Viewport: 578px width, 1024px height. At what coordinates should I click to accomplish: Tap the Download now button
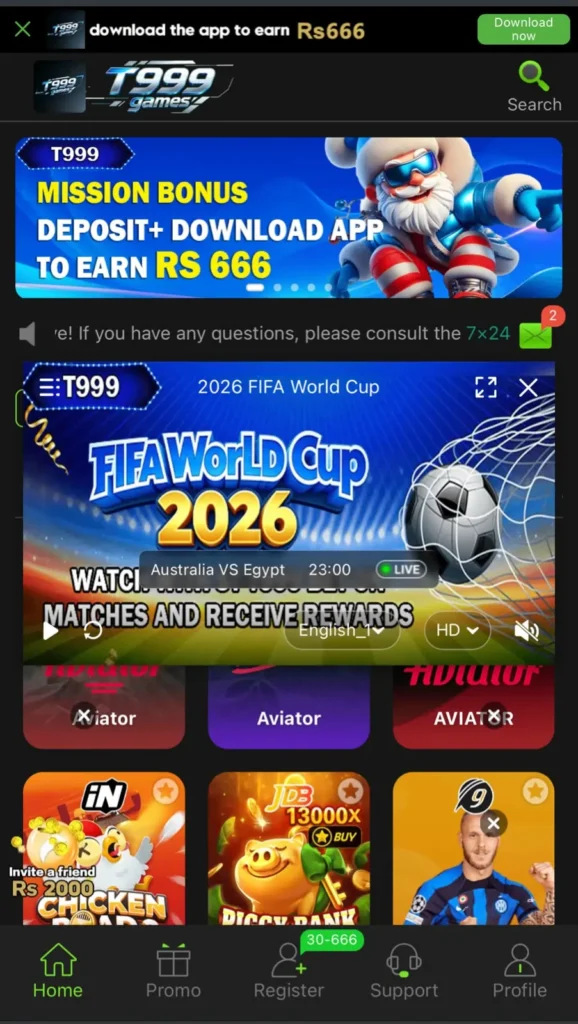[x=523, y=29]
